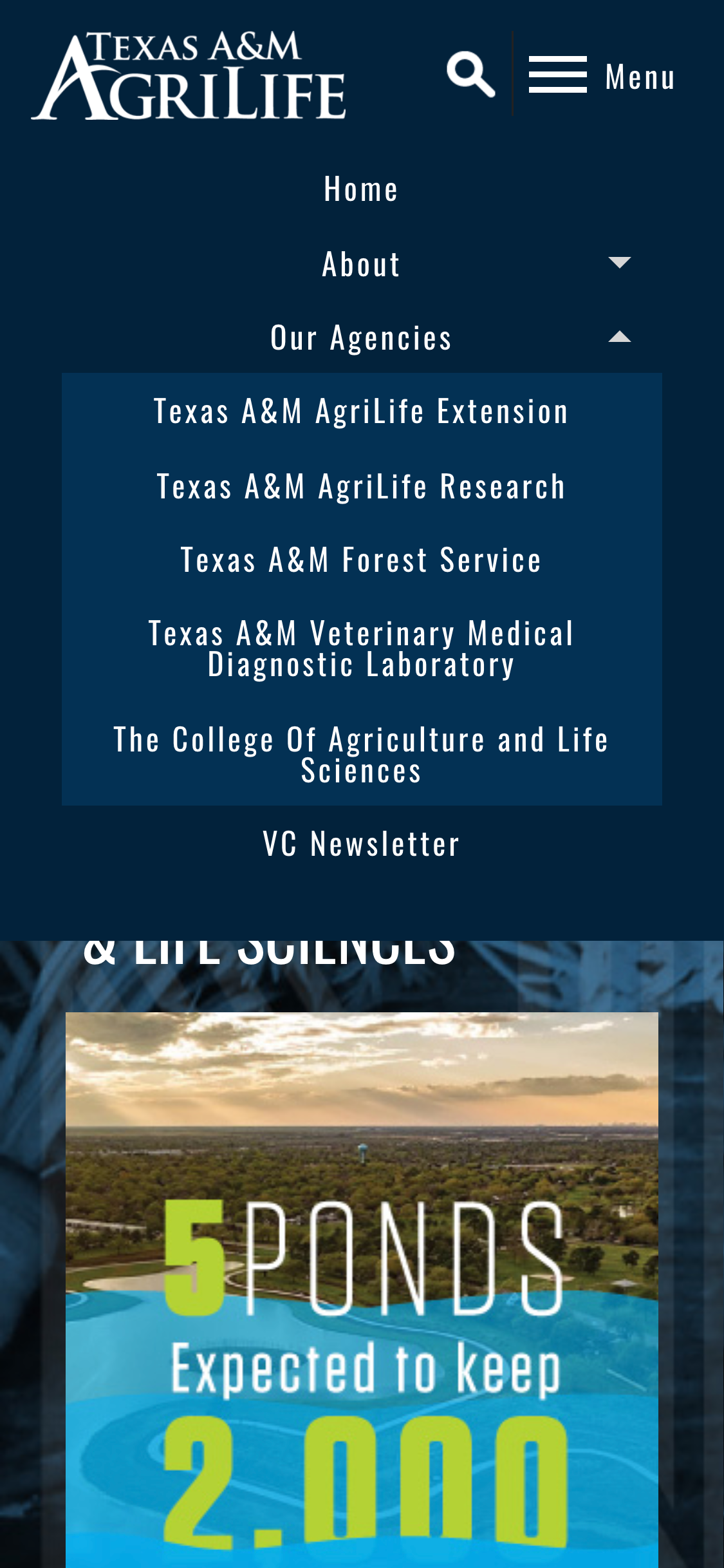Go to the Texas A&M AgriLife logo homepage
The height and width of the screenshot is (1568, 724).
189,76
